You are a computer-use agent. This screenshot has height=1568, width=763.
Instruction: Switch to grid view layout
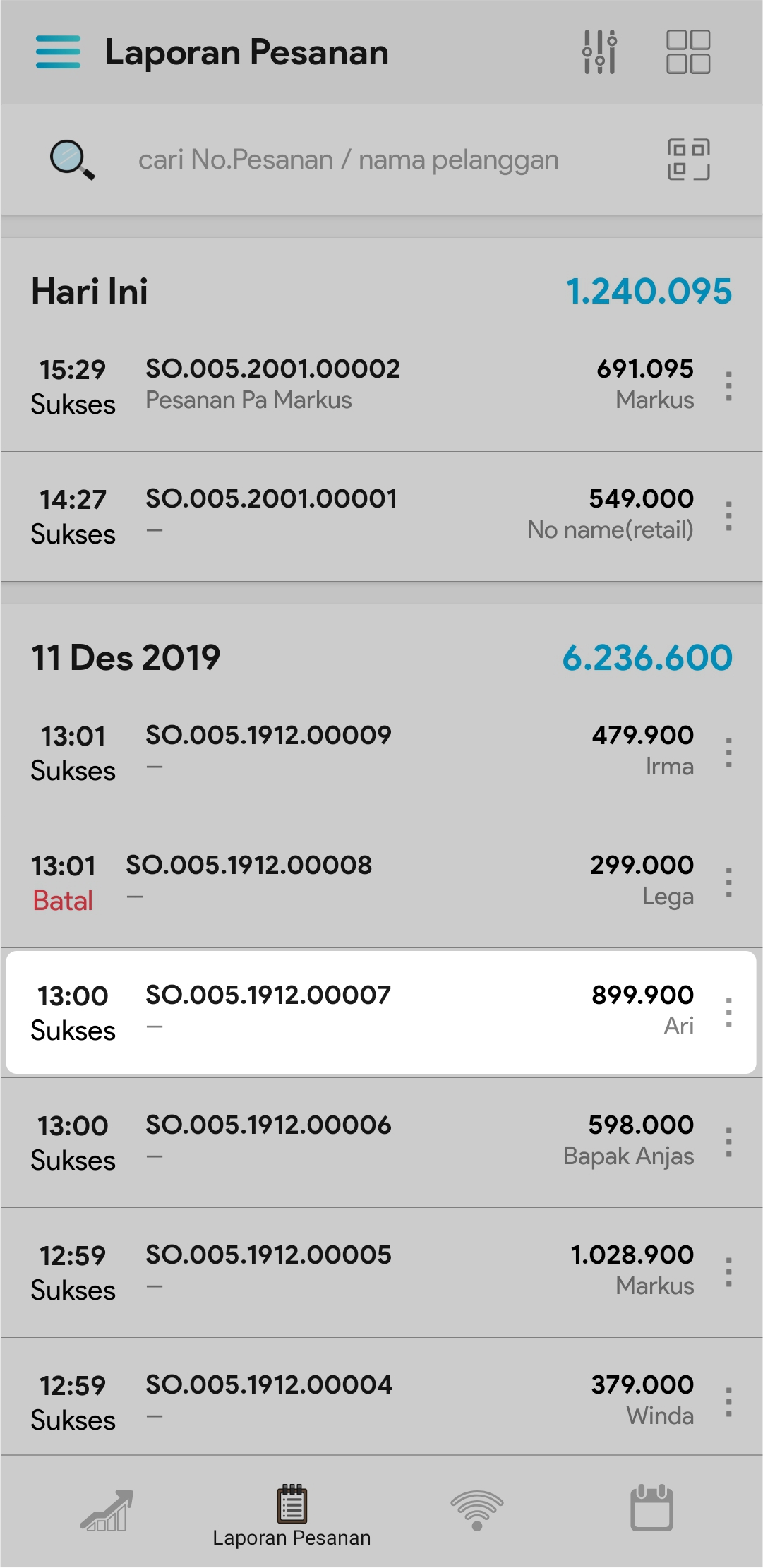688,52
